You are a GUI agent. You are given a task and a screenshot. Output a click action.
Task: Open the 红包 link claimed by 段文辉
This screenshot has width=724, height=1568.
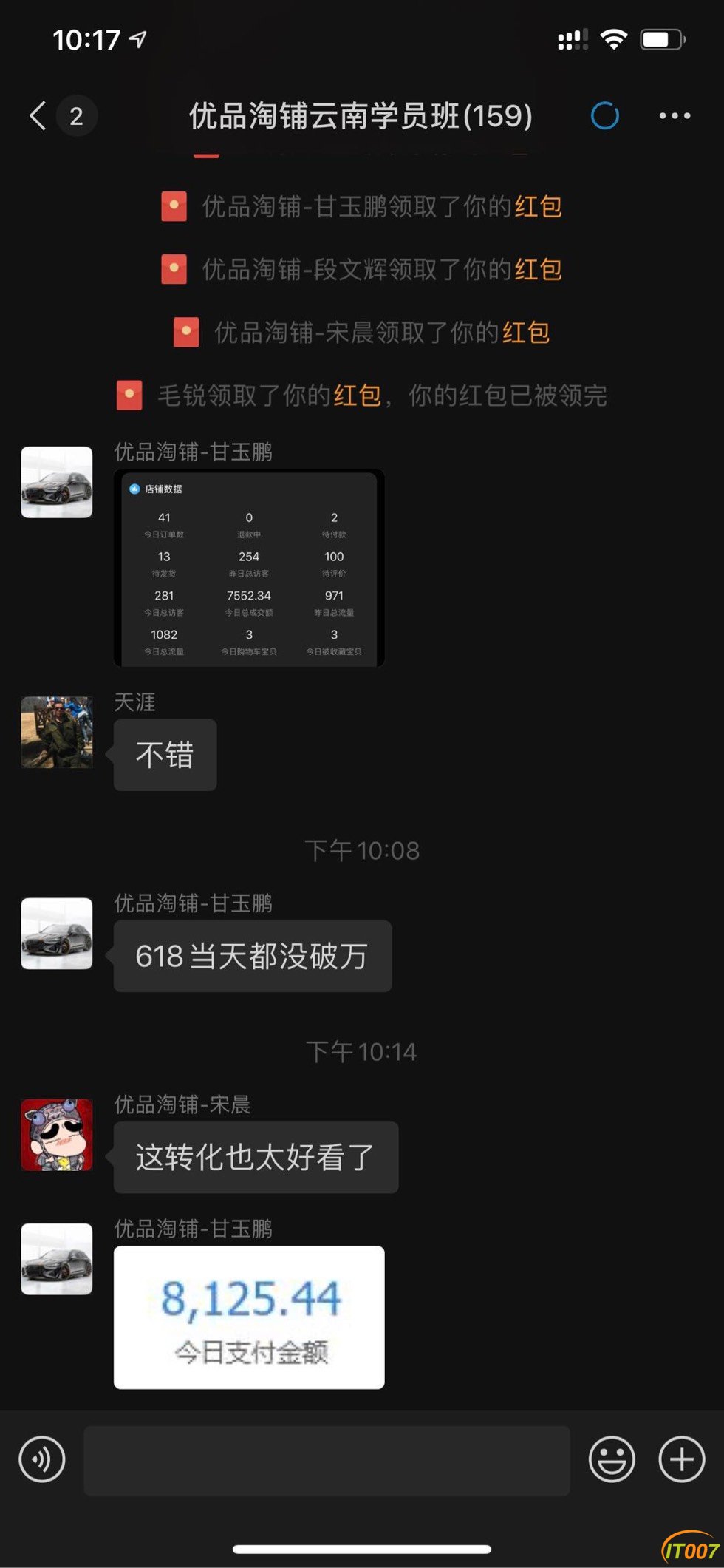(x=538, y=270)
